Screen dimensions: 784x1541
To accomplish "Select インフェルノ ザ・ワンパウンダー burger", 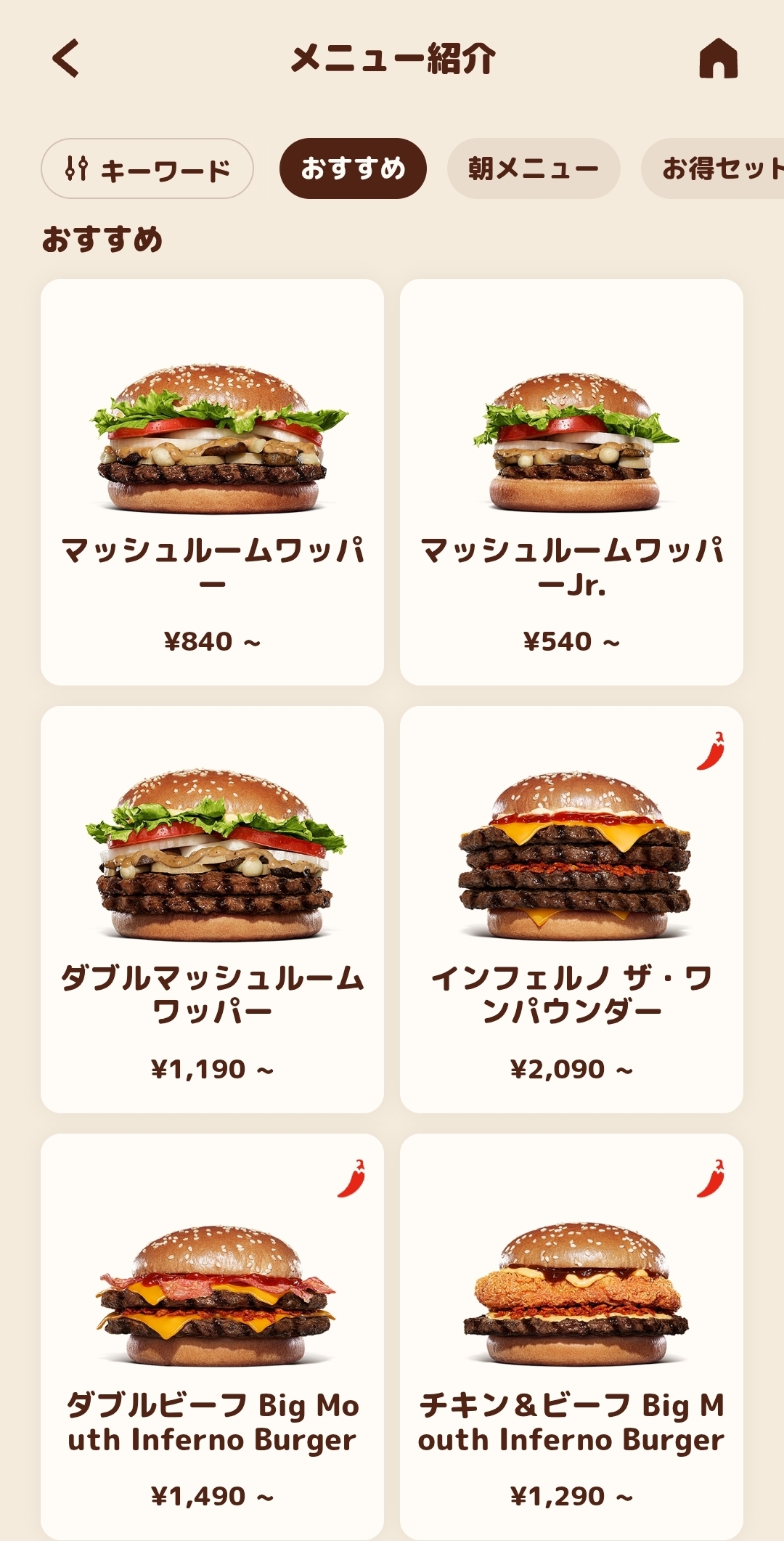I will tap(571, 909).
